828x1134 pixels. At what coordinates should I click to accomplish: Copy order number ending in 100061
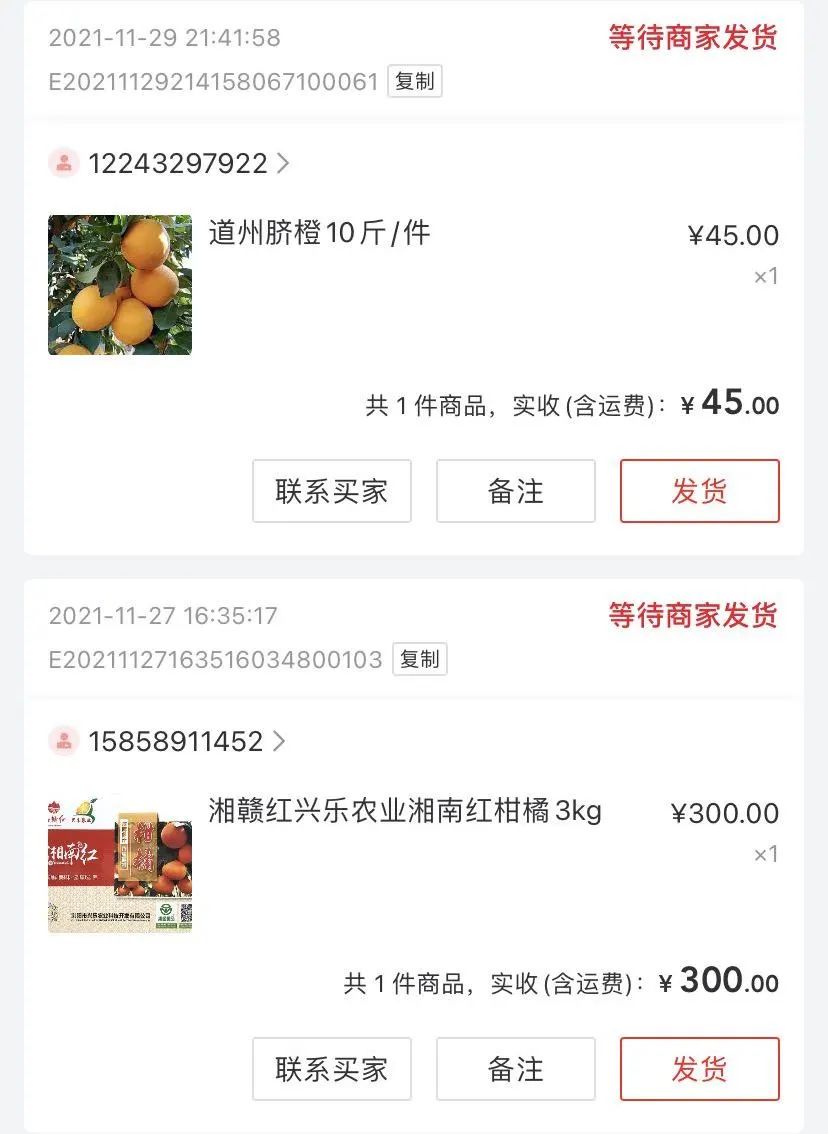(414, 81)
